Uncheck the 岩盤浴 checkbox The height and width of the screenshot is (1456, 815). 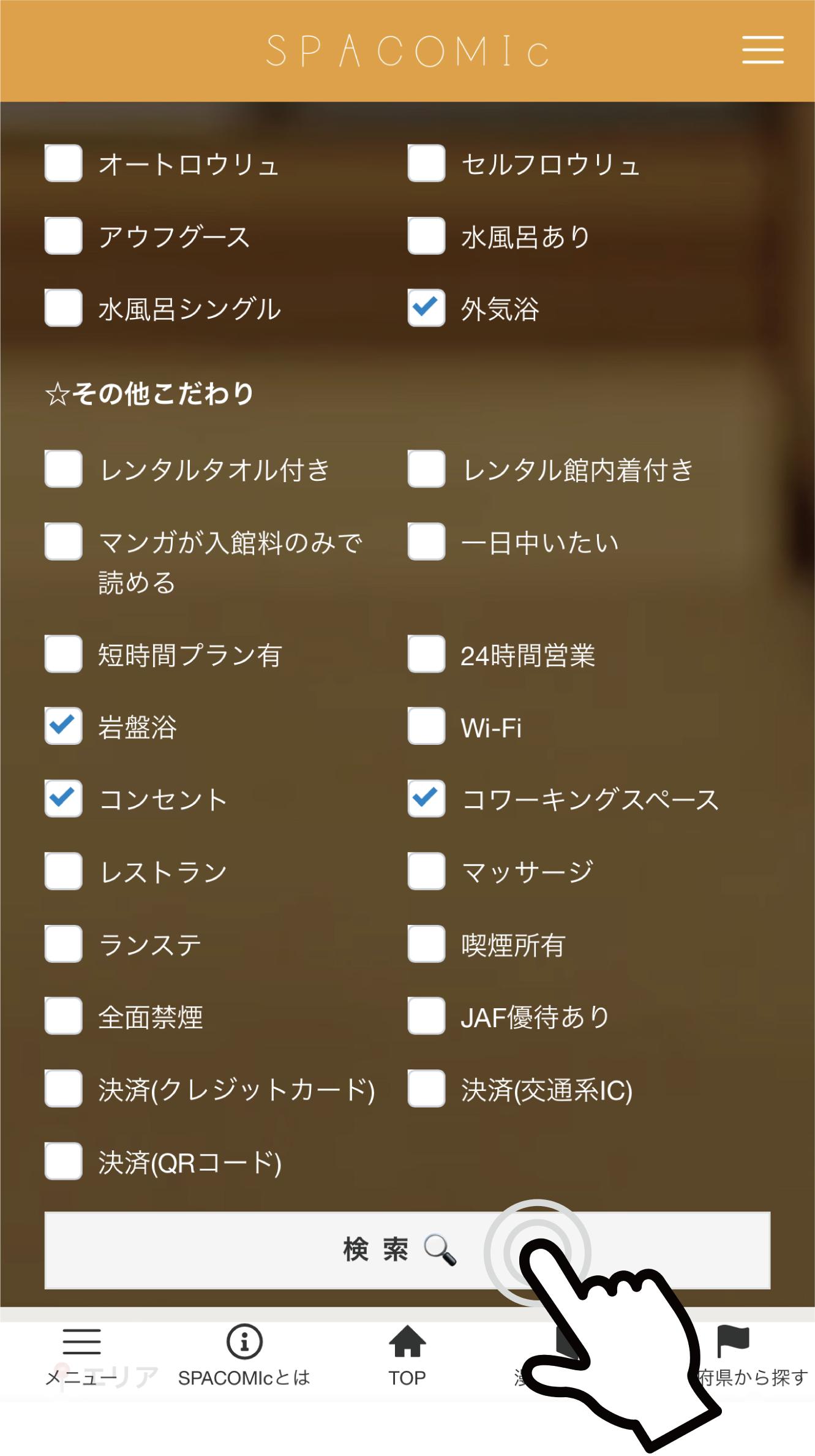pos(64,726)
